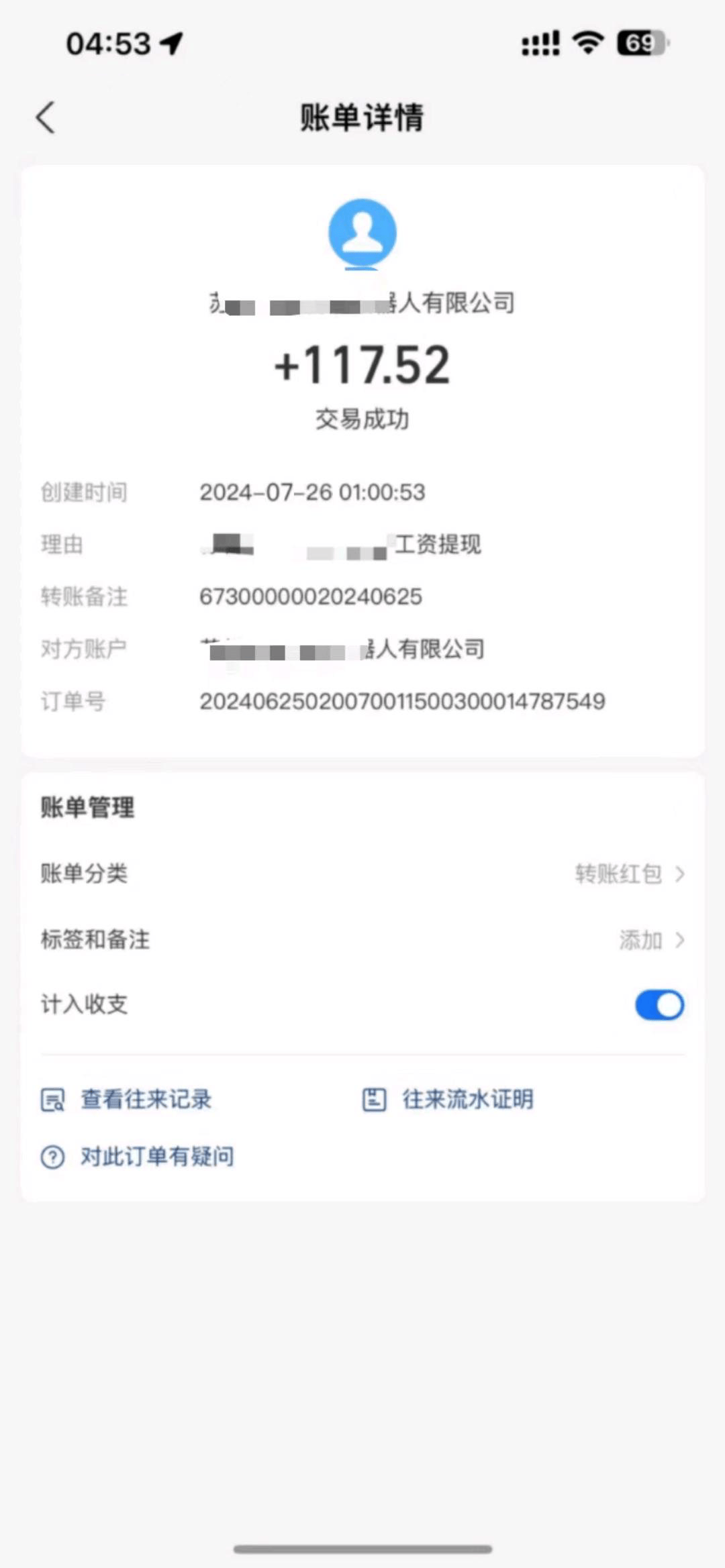
Task: Add 标签和备注 to this bill
Action: pyautogui.click(x=362, y=940)
